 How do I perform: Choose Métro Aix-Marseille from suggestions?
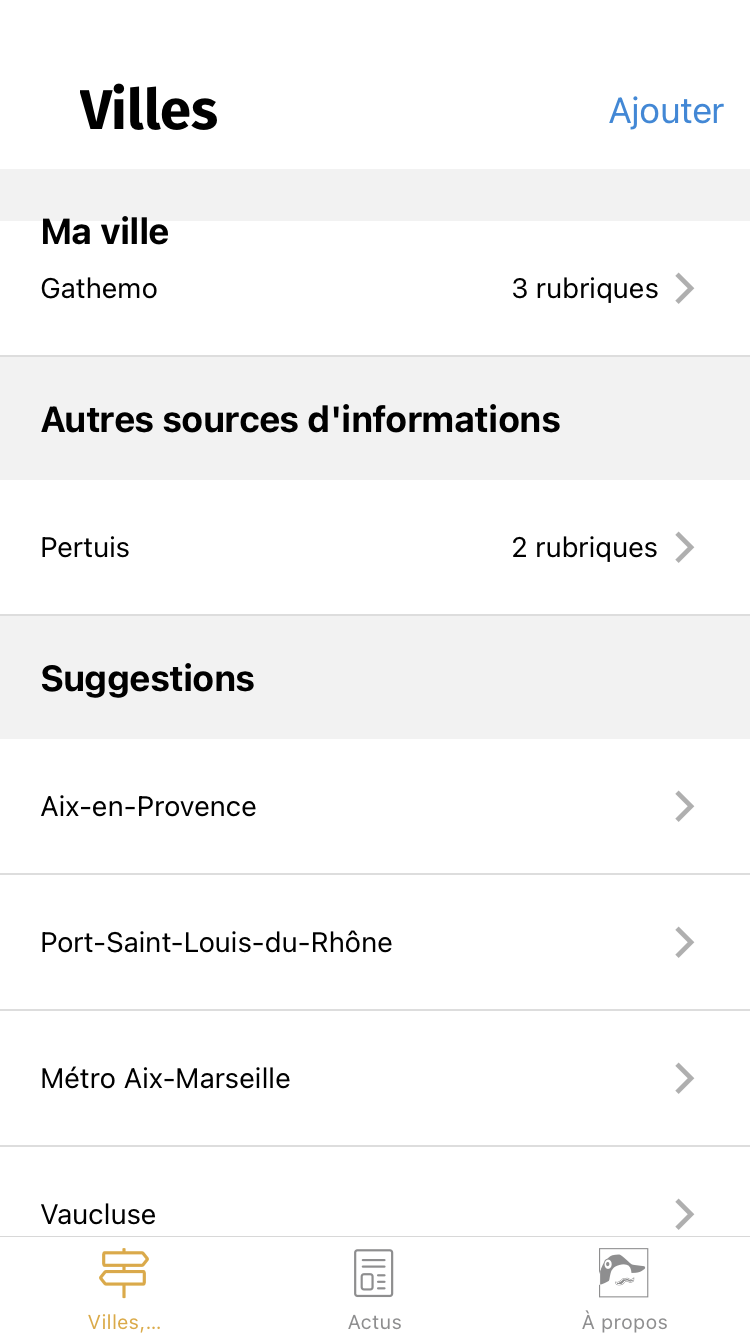[x=375, y=1078]
